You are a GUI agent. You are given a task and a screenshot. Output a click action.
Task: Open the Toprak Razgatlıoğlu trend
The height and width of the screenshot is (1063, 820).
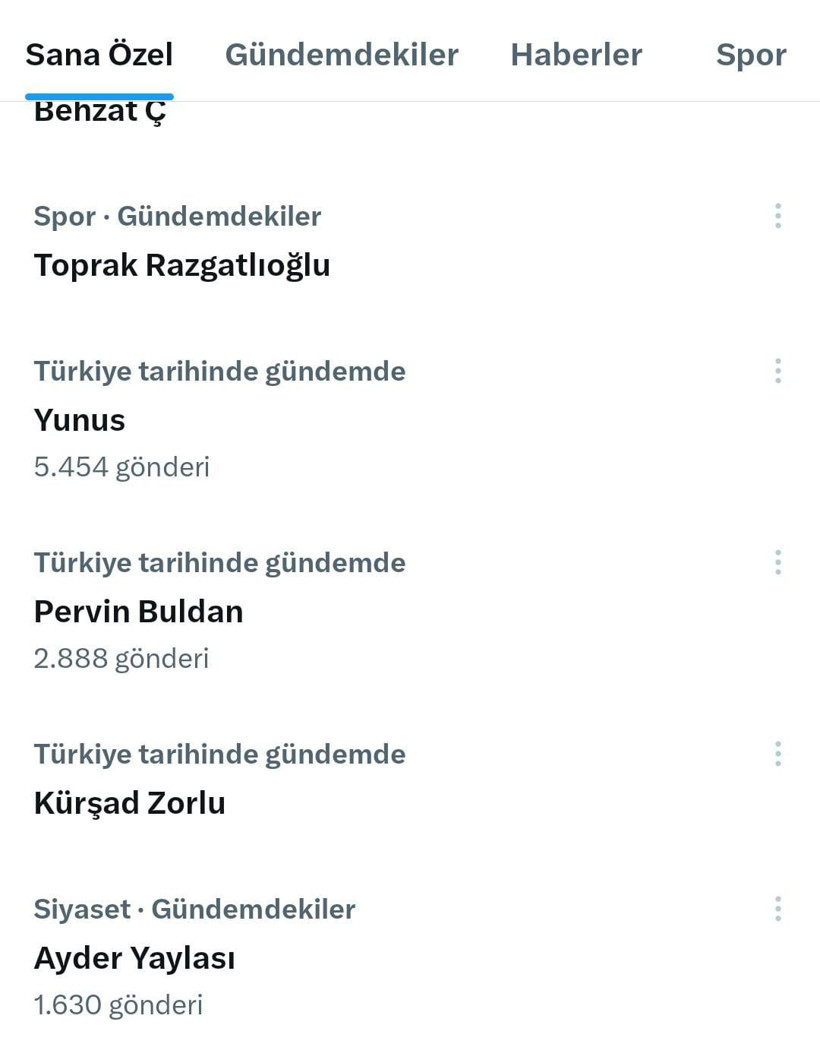pos(181,265)
